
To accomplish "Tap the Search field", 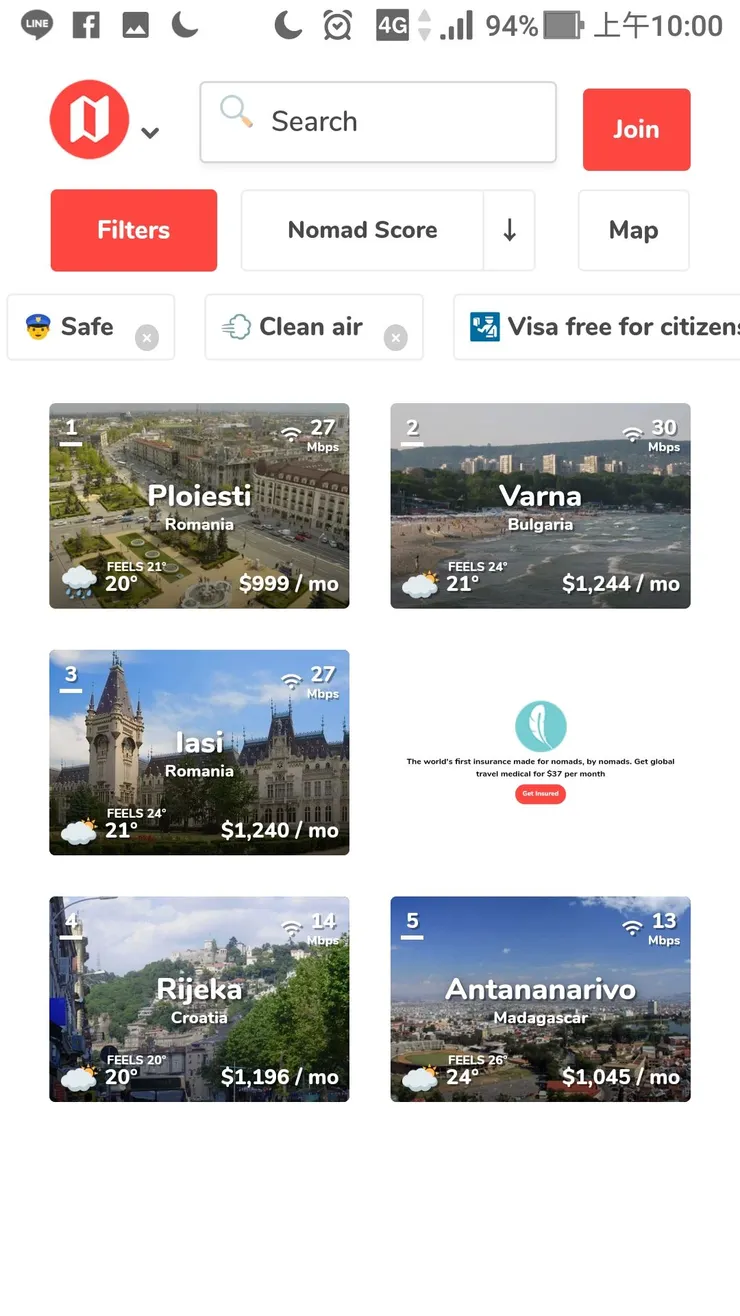I will click(378, 122).
